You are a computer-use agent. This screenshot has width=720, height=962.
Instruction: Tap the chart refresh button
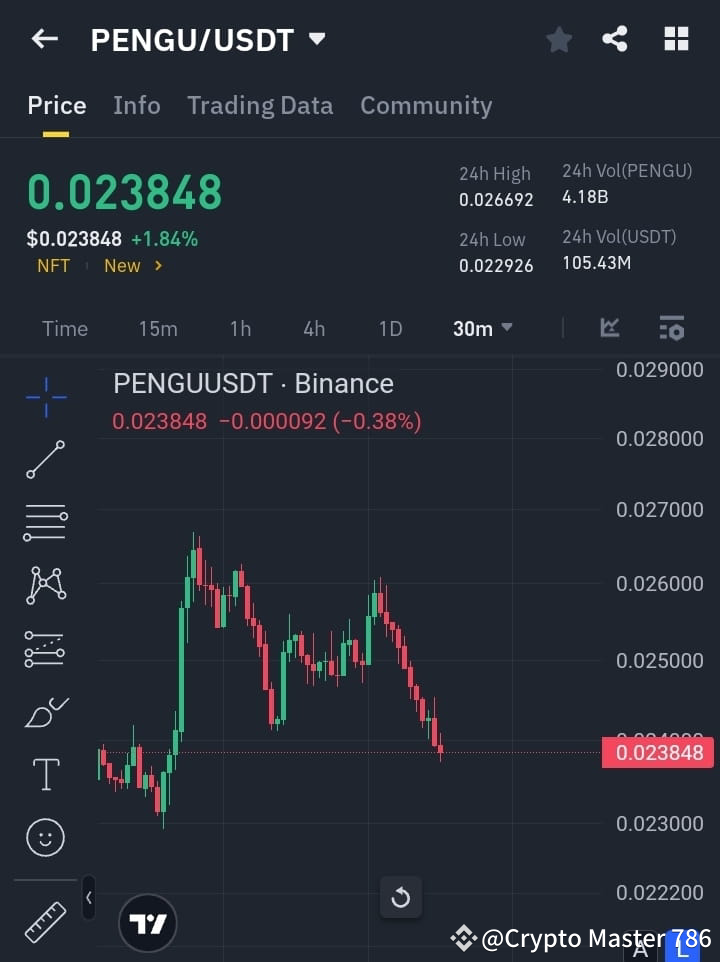click(401, 898)
